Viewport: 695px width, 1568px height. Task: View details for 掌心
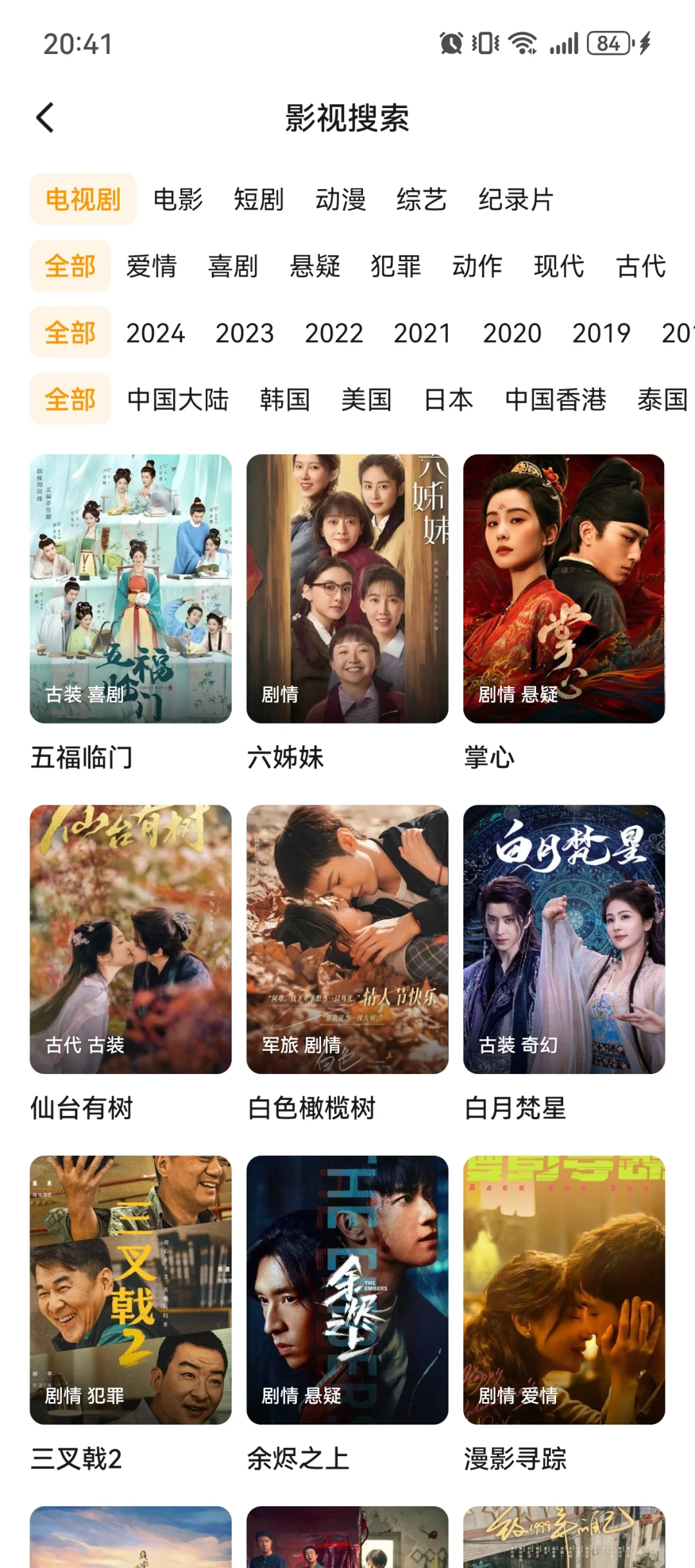tap(564, 588)
